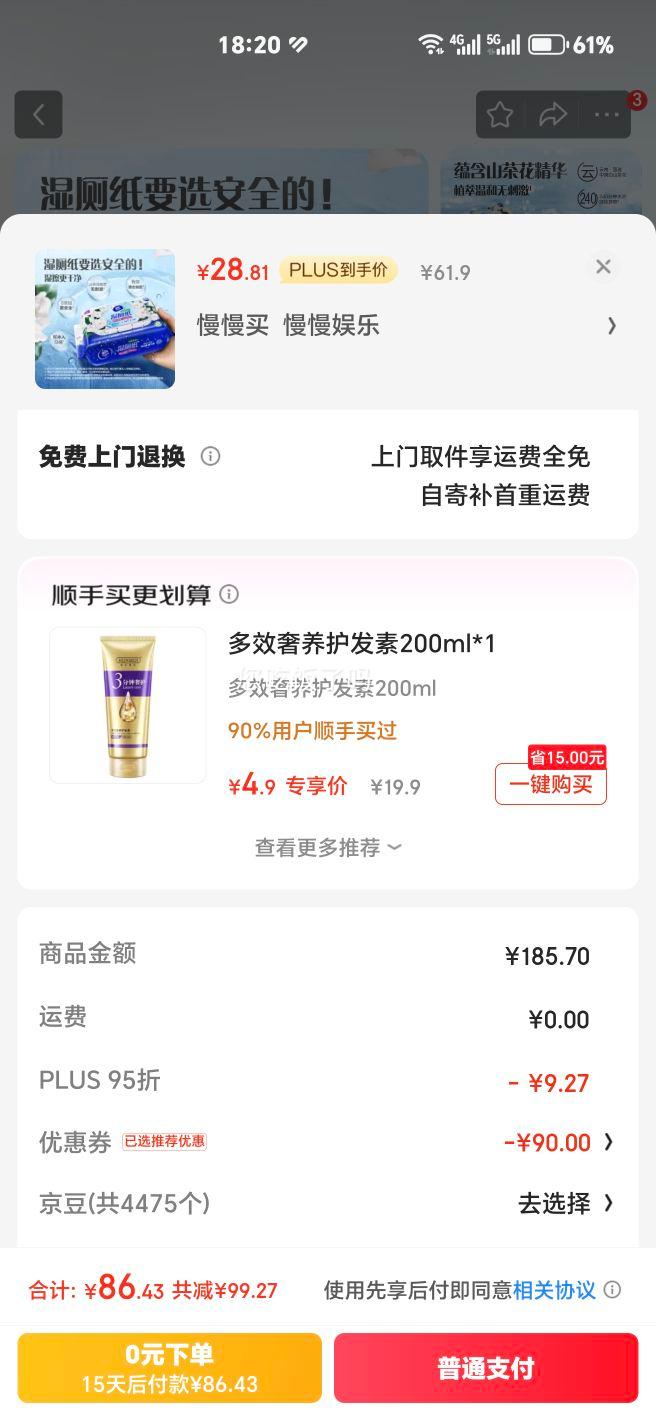
Task: Open the 优惠券 coupon selection
Action: pyautogui.click(x=558, y=1142)
